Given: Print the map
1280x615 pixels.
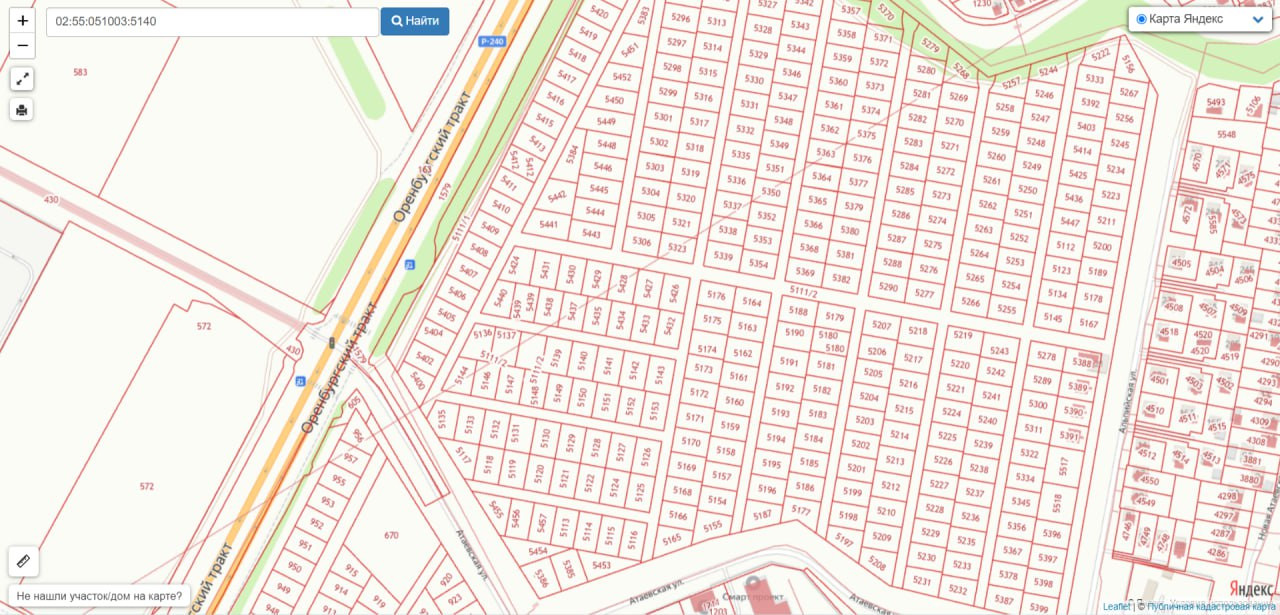Looking at the screenshot, I should tap(22, 109).
